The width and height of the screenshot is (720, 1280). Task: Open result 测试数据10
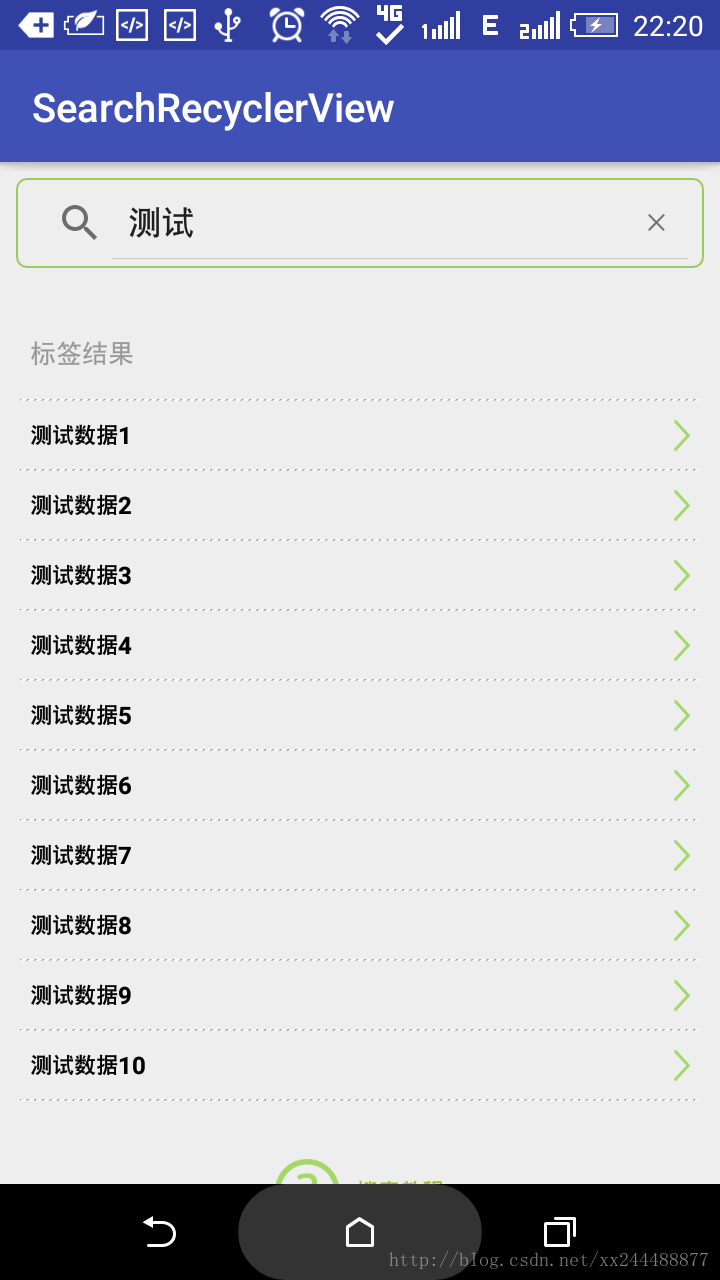[358, 1065]
